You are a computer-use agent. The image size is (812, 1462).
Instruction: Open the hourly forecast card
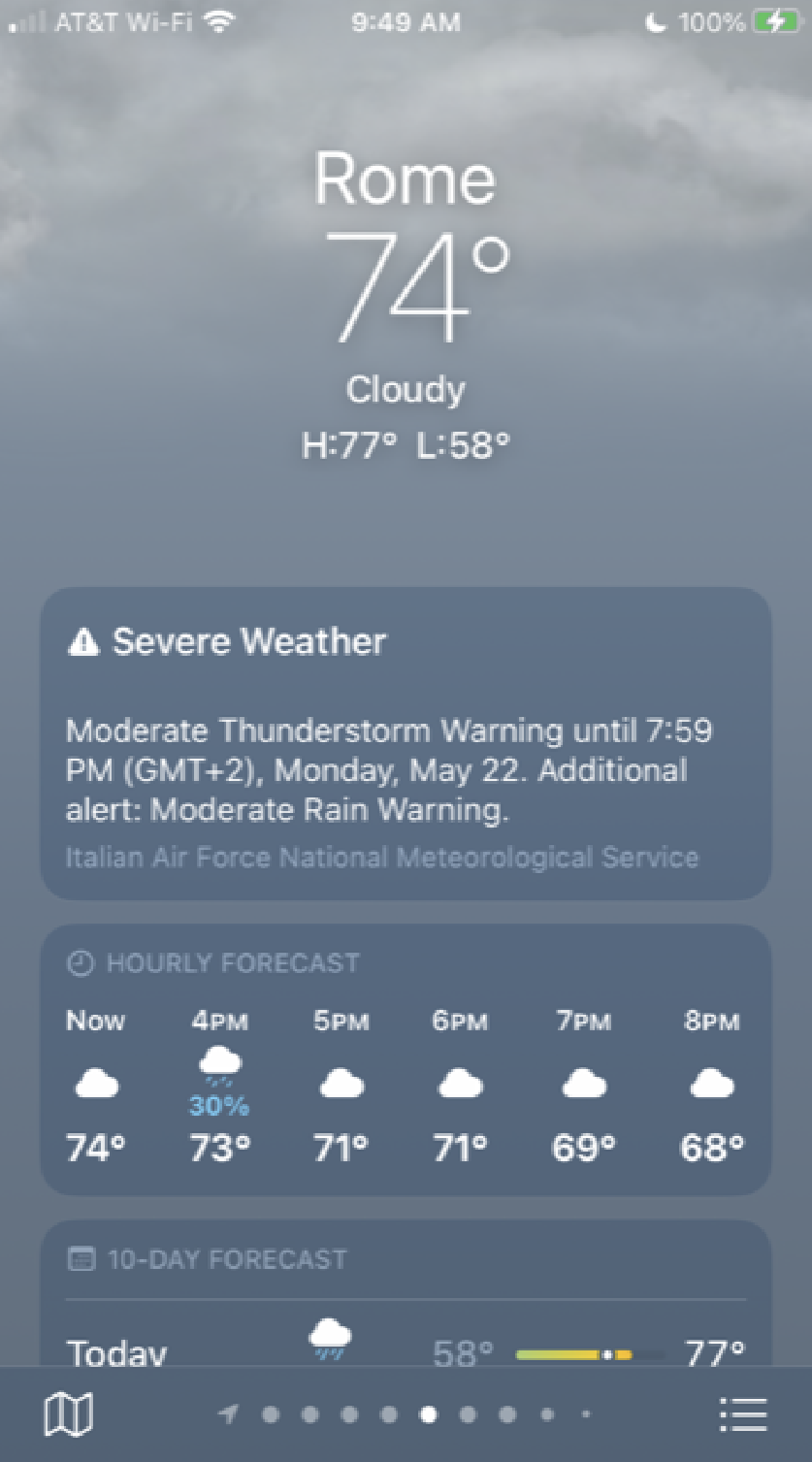pos(405,1059)
